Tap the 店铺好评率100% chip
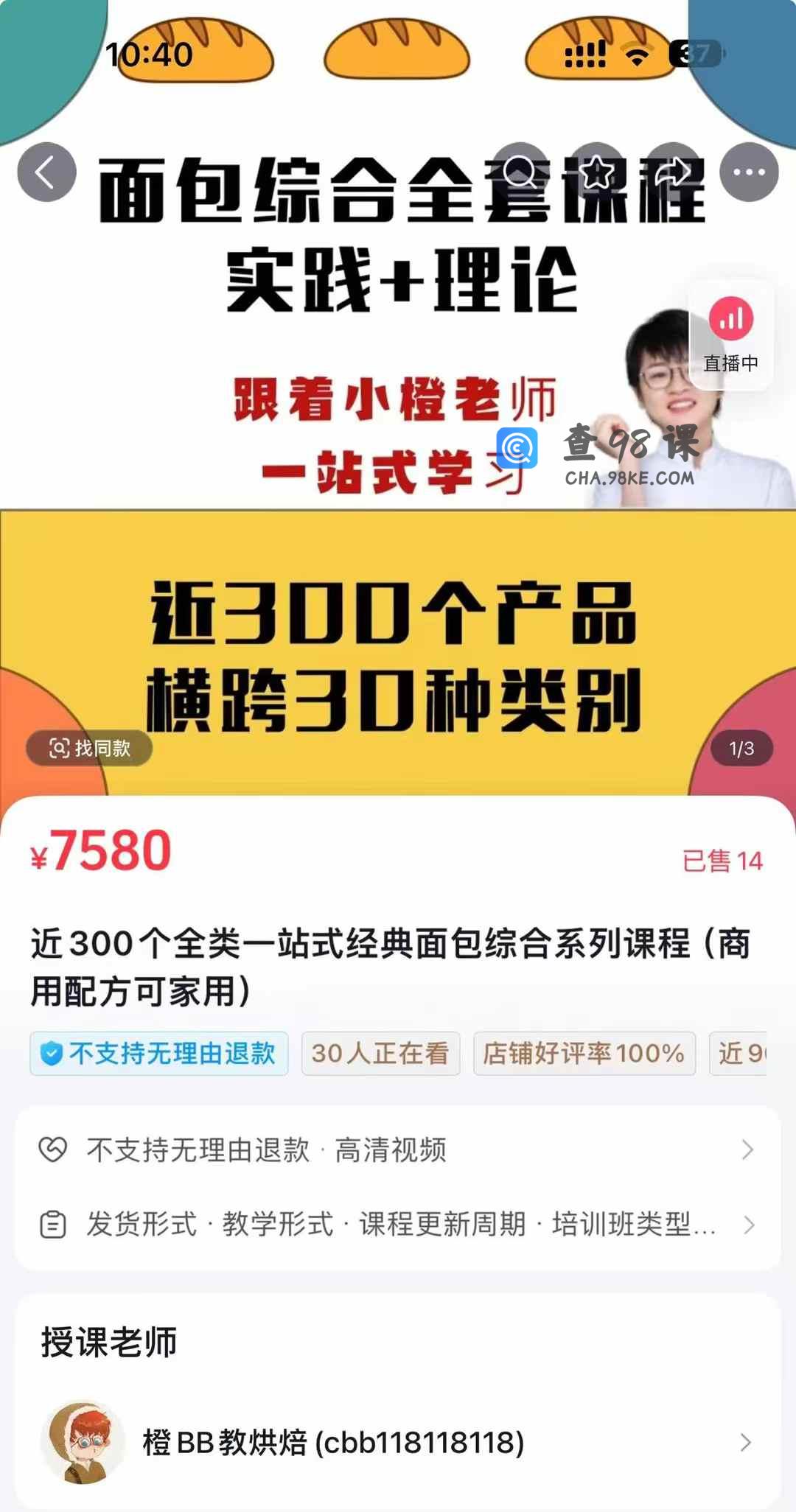The width and height of the screenshot is (796, 1512). pos(584,1054)
